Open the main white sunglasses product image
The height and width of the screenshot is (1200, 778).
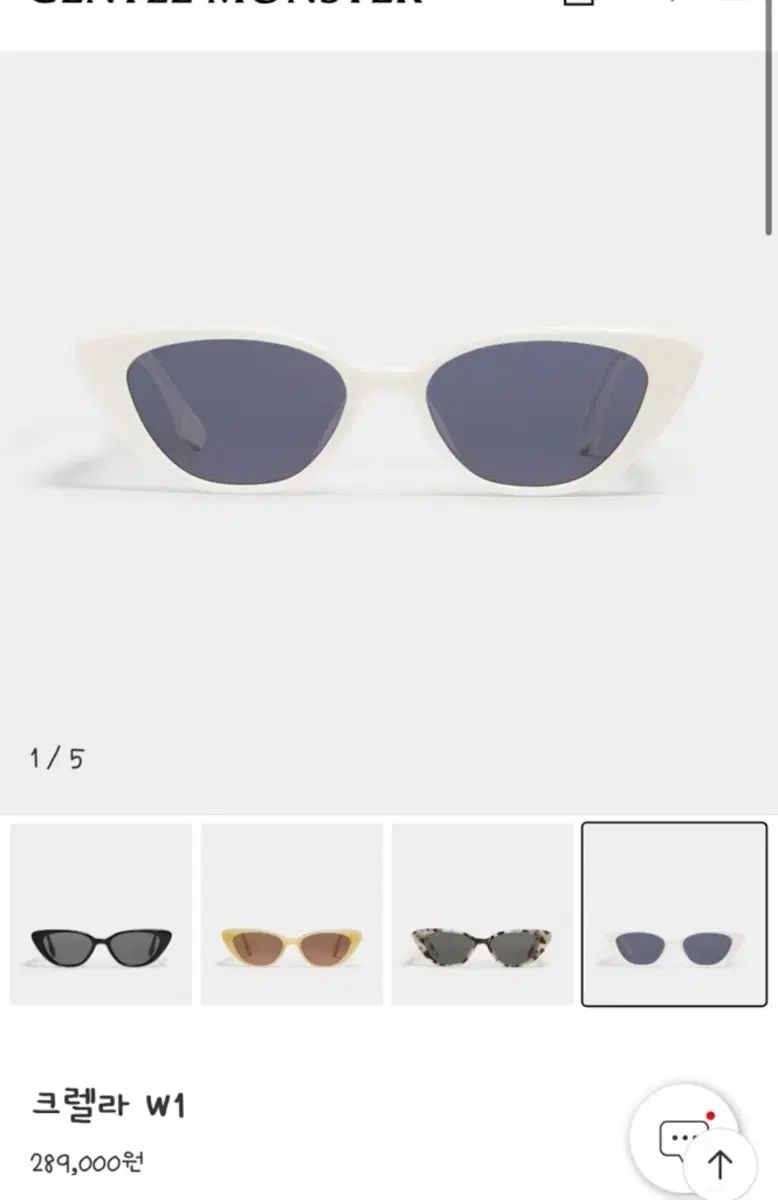click(x=389, y=410)
